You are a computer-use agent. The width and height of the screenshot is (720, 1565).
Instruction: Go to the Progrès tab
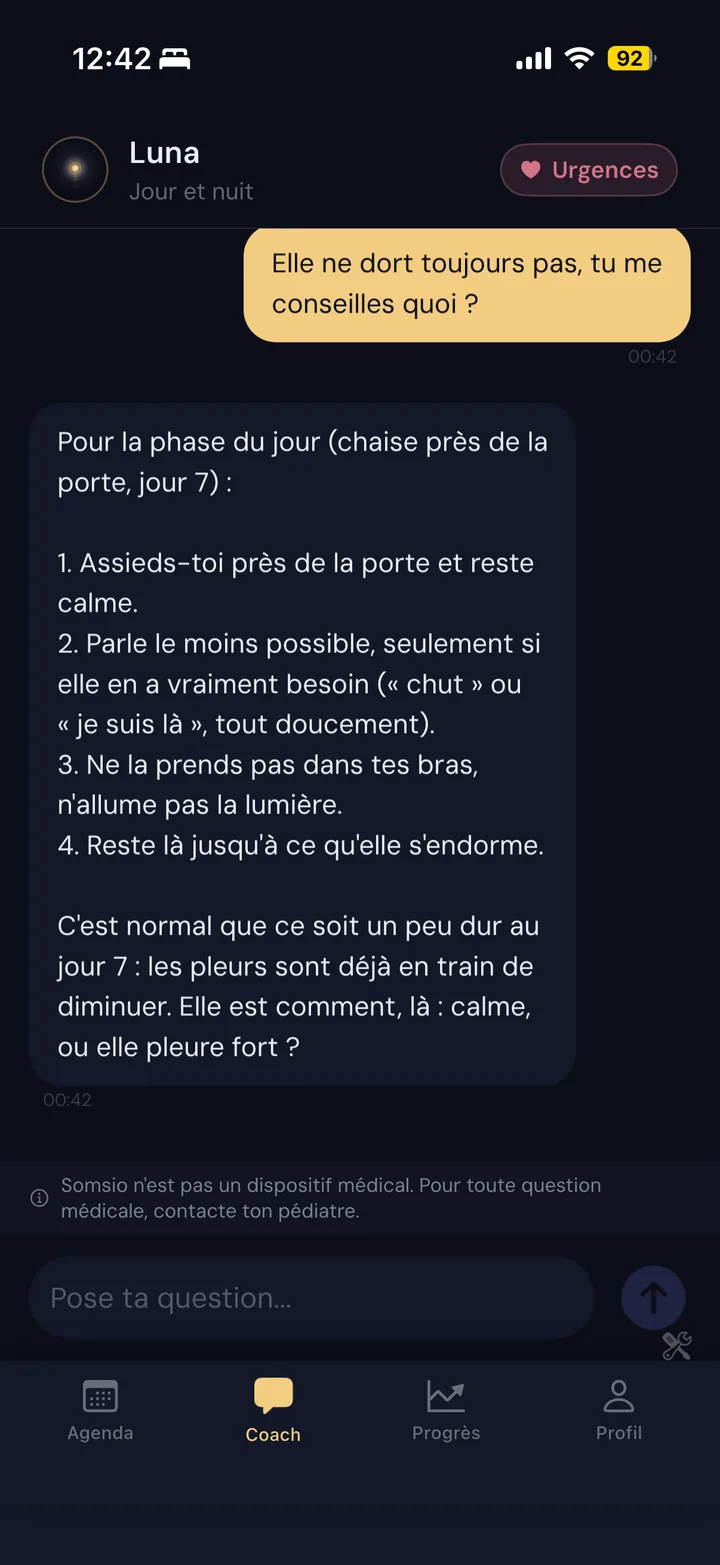pos(446,1411)
